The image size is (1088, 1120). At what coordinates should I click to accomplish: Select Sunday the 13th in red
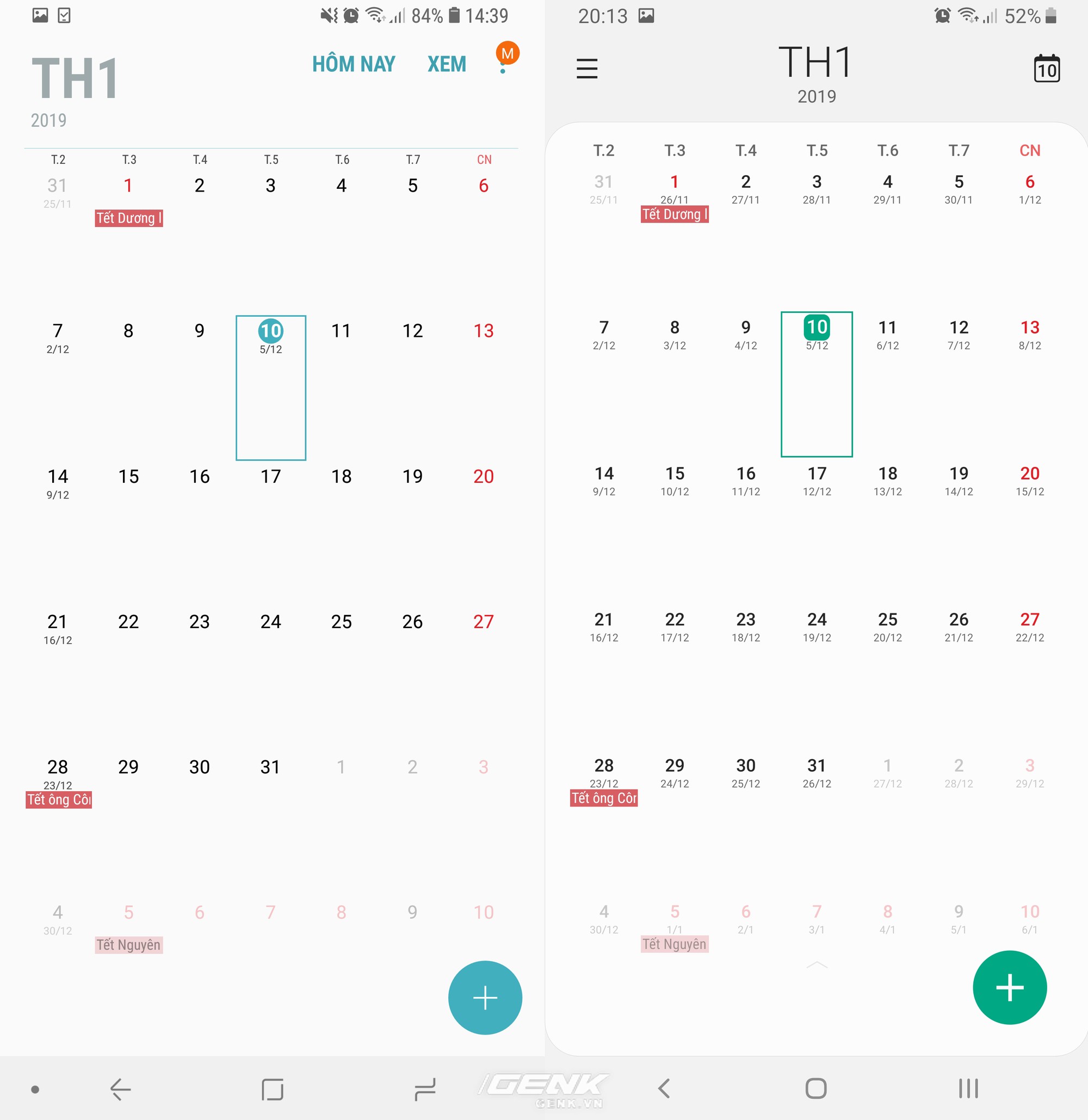click(x=484, y=330)
